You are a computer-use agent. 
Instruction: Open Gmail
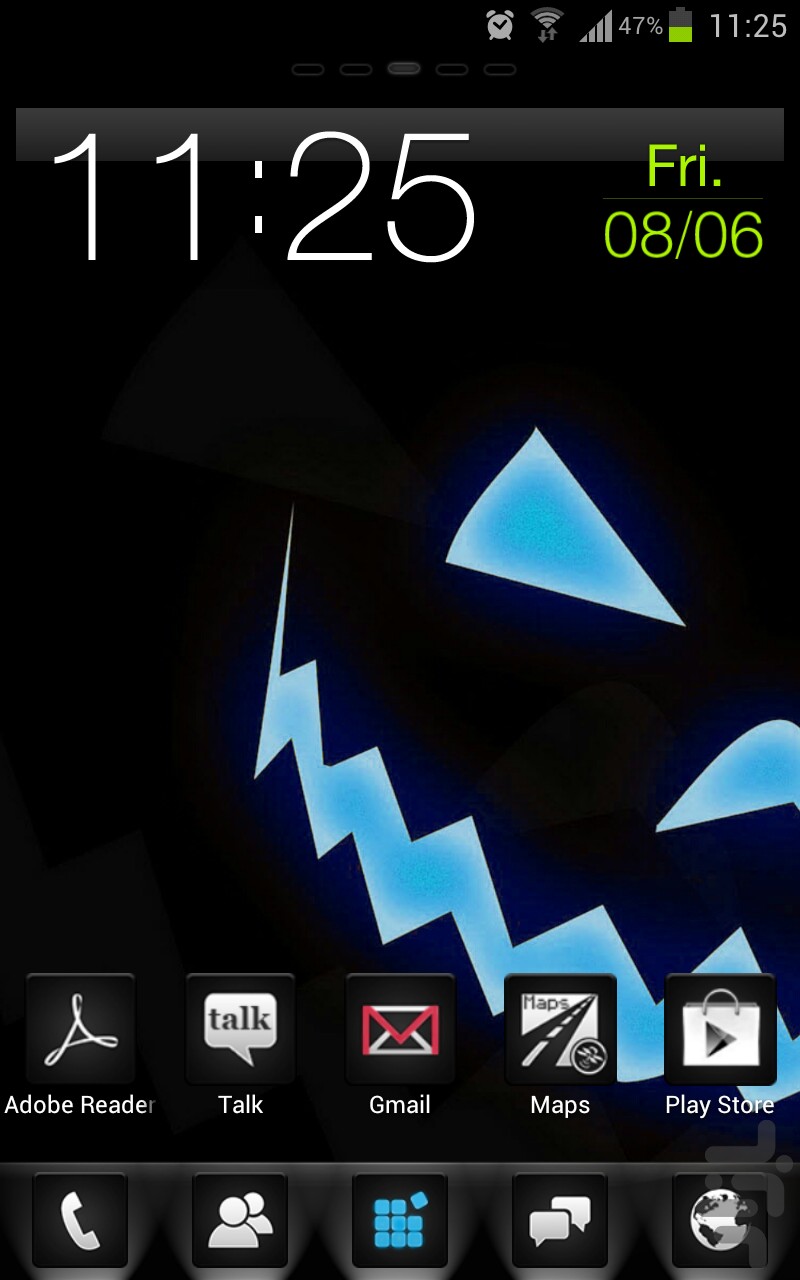coord(400,1030)
